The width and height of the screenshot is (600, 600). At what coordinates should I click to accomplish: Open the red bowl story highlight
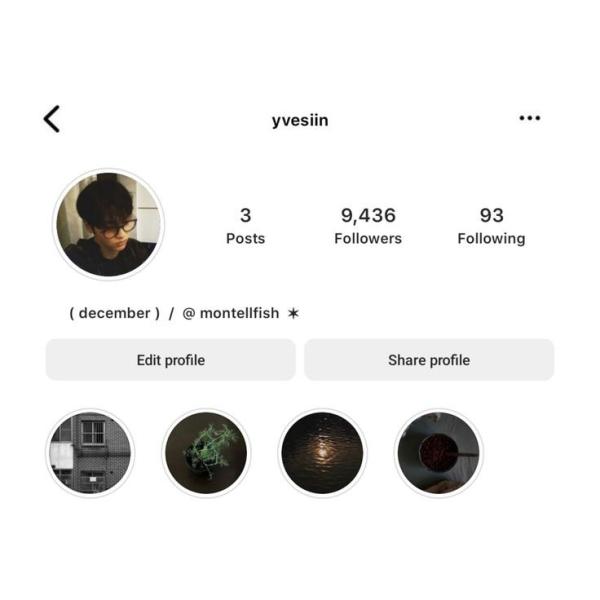coord(438,453)
